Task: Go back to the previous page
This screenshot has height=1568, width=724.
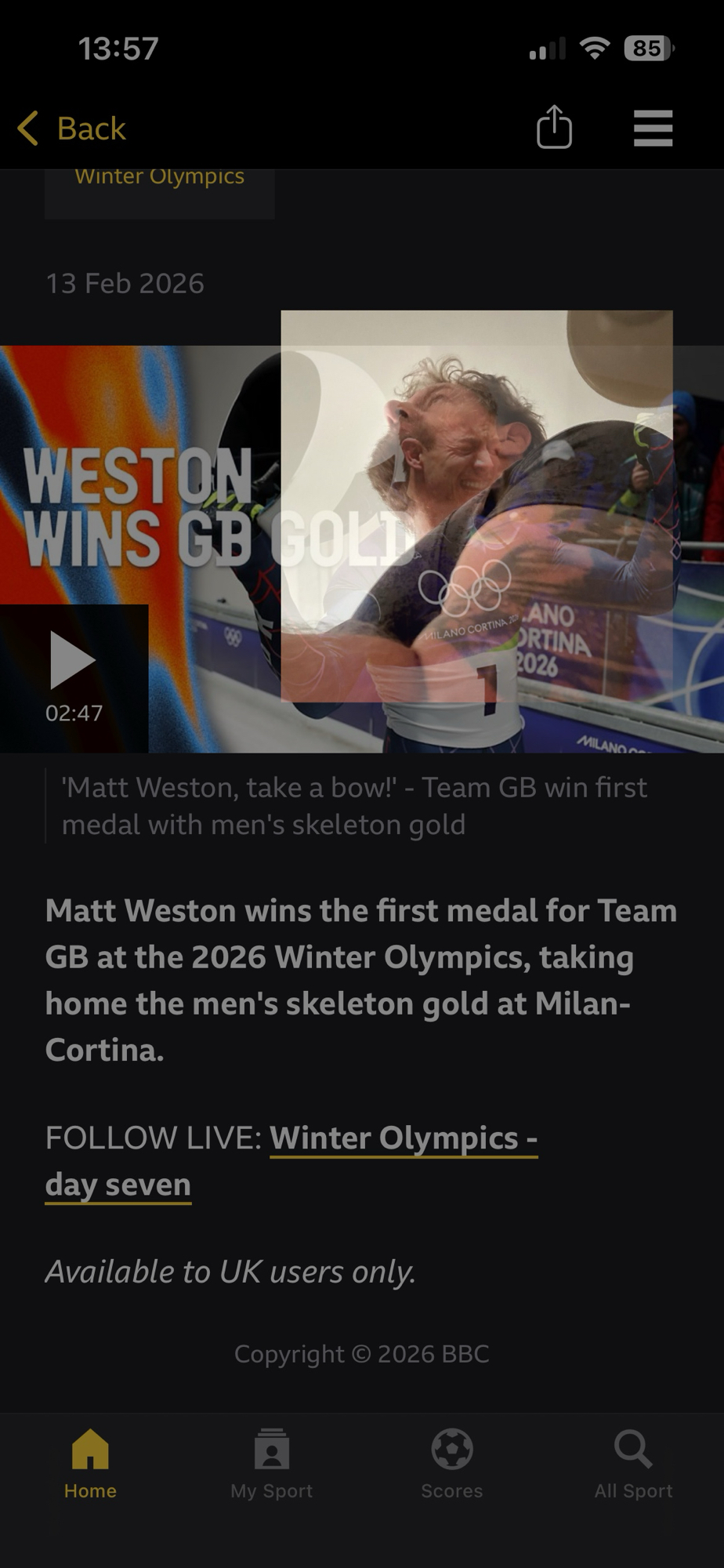Action: pos(72,128)
